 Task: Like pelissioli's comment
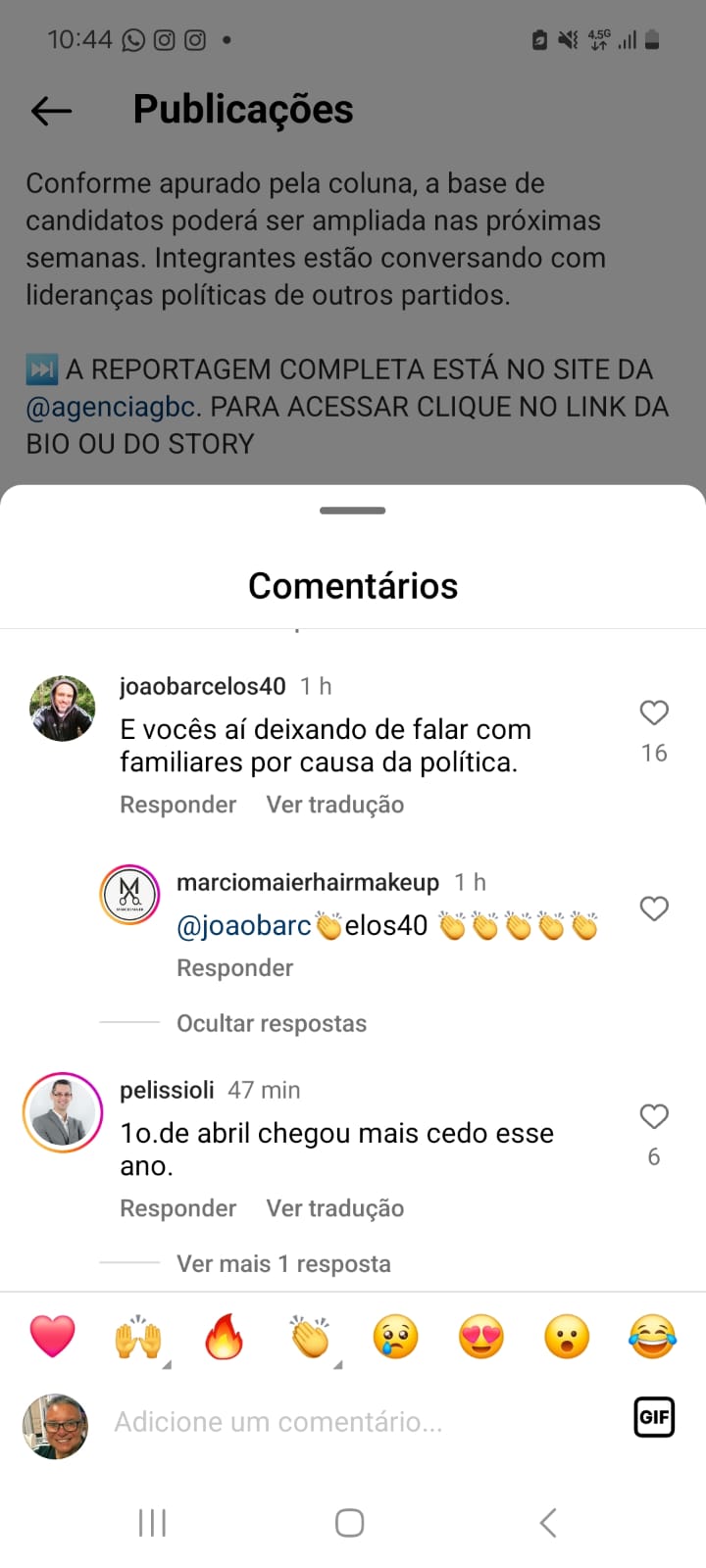click(x=654, y=1117)
